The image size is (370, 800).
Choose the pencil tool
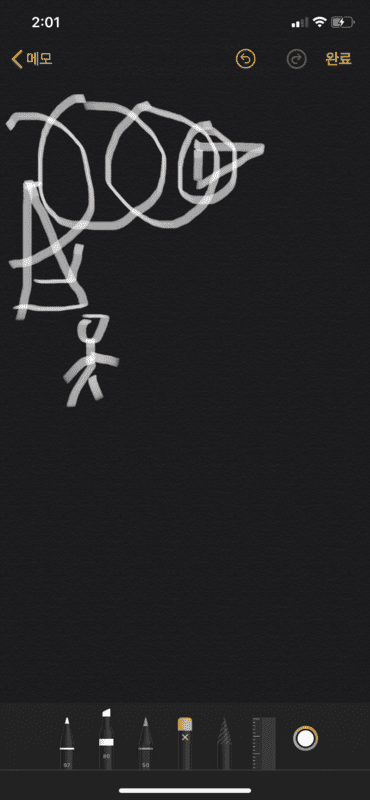point(145,743)
